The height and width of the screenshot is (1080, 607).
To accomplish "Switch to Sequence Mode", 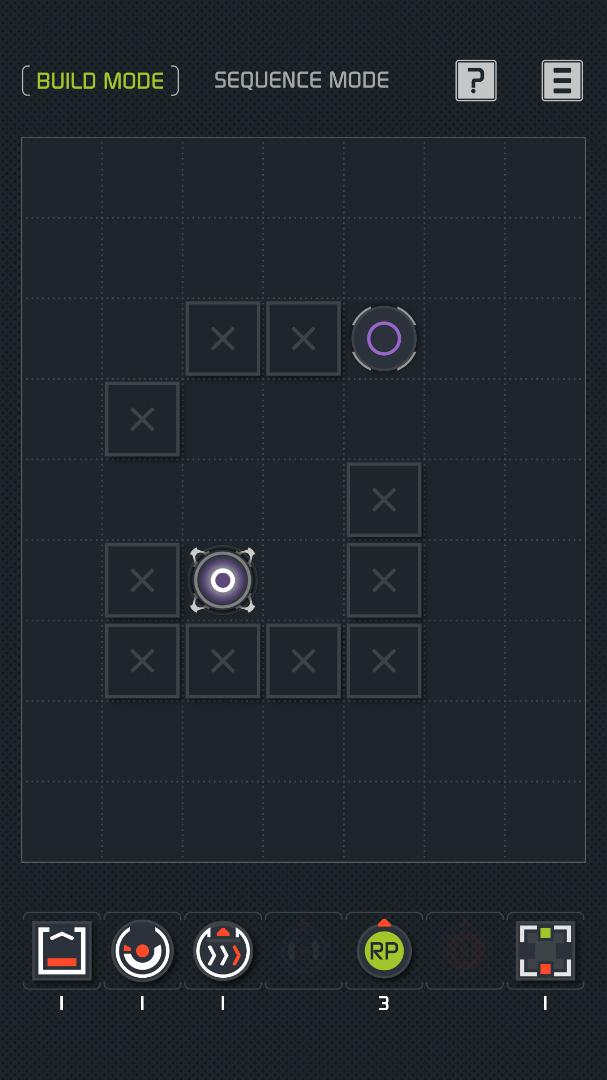I will tap(301, 81).
